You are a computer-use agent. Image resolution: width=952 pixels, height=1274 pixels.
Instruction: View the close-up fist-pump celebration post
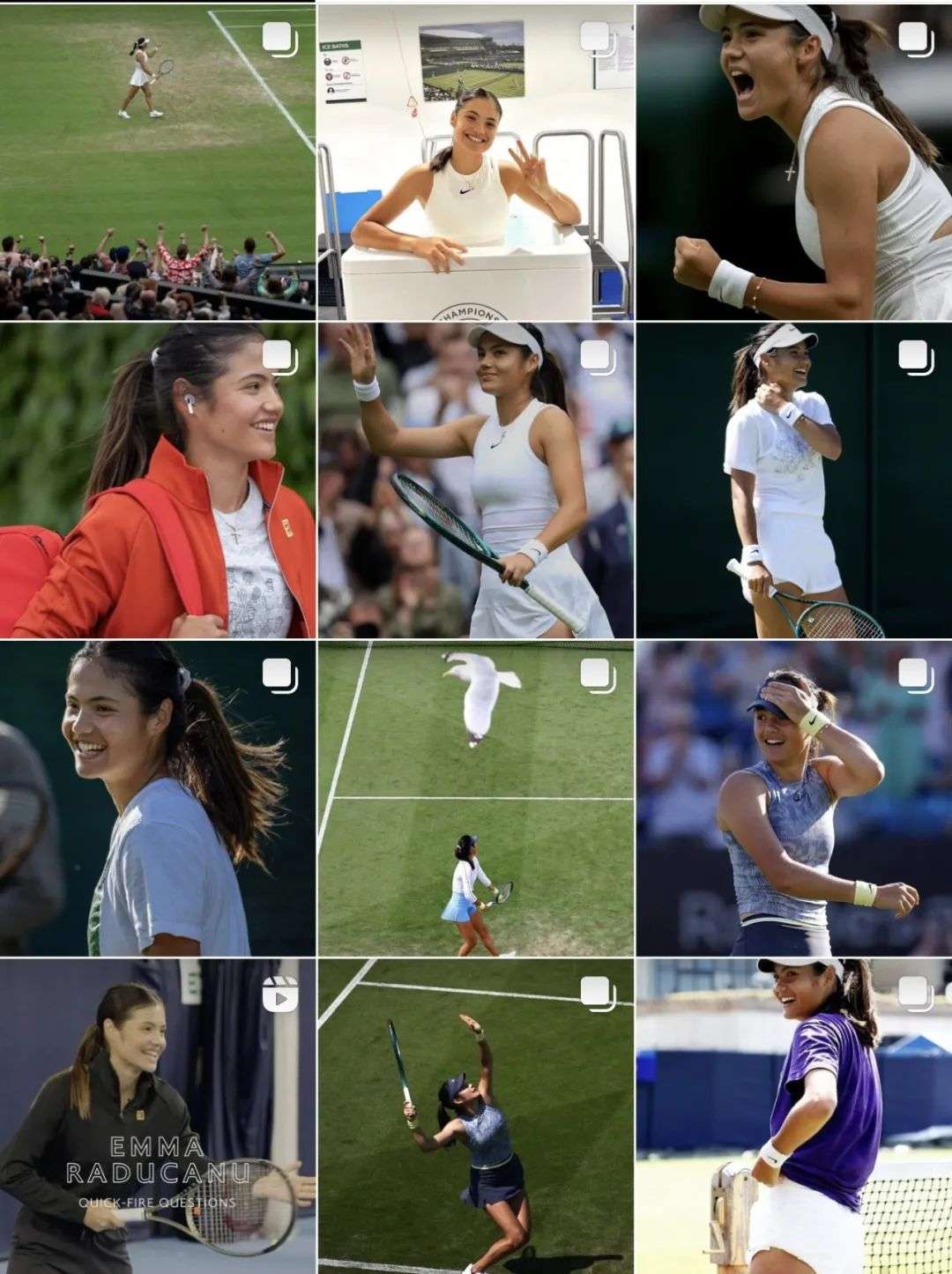pyautogui.click(x=793, y=160)
